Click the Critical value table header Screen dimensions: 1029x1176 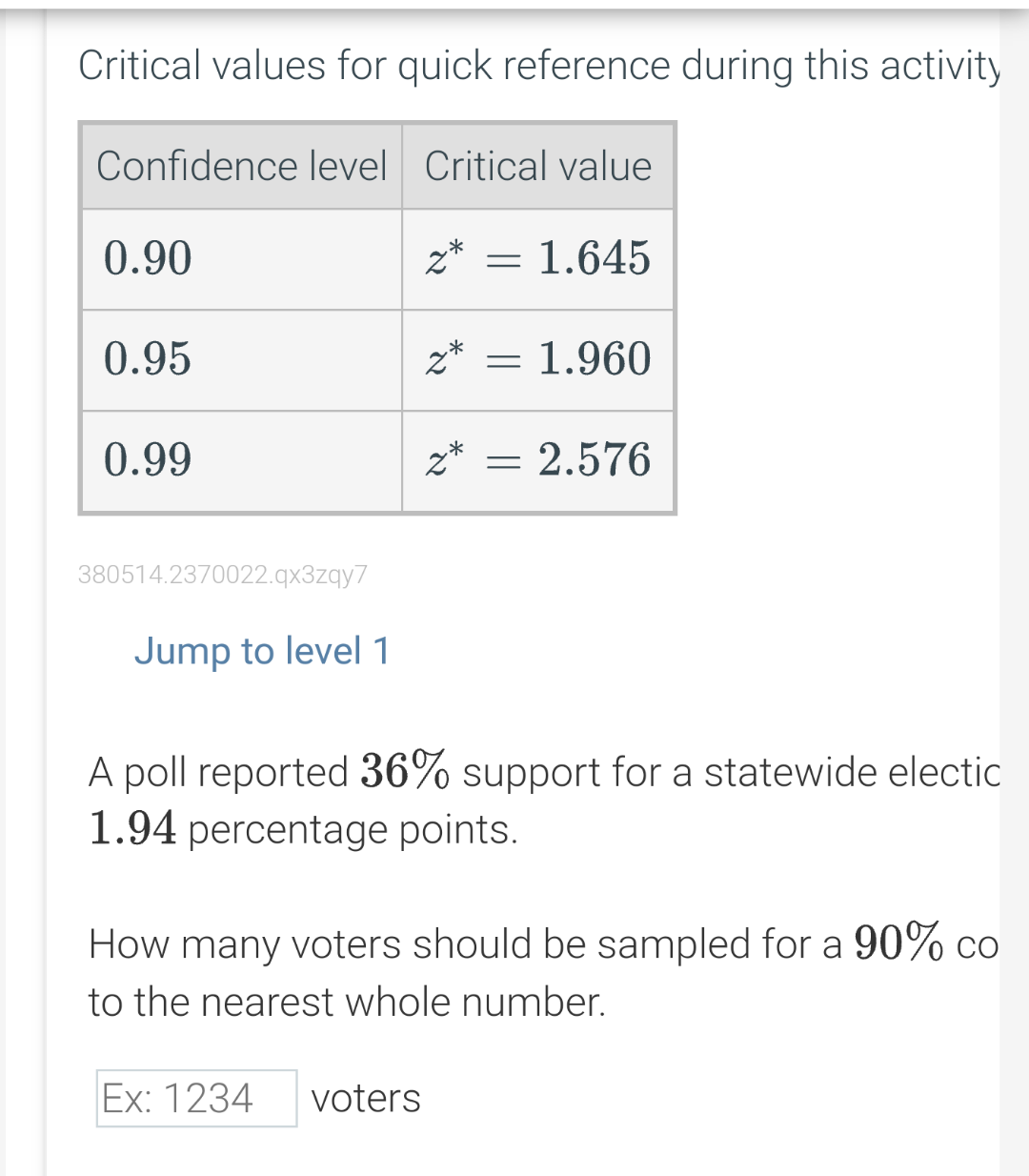[537, 166]
